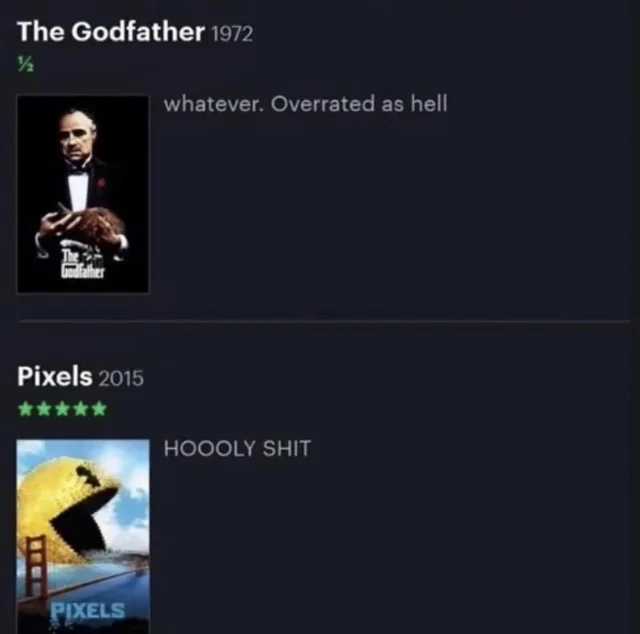Open The Godfather poster thumbnail
The height and width of the screenshot is (634, 640).
tap(83, 194)
